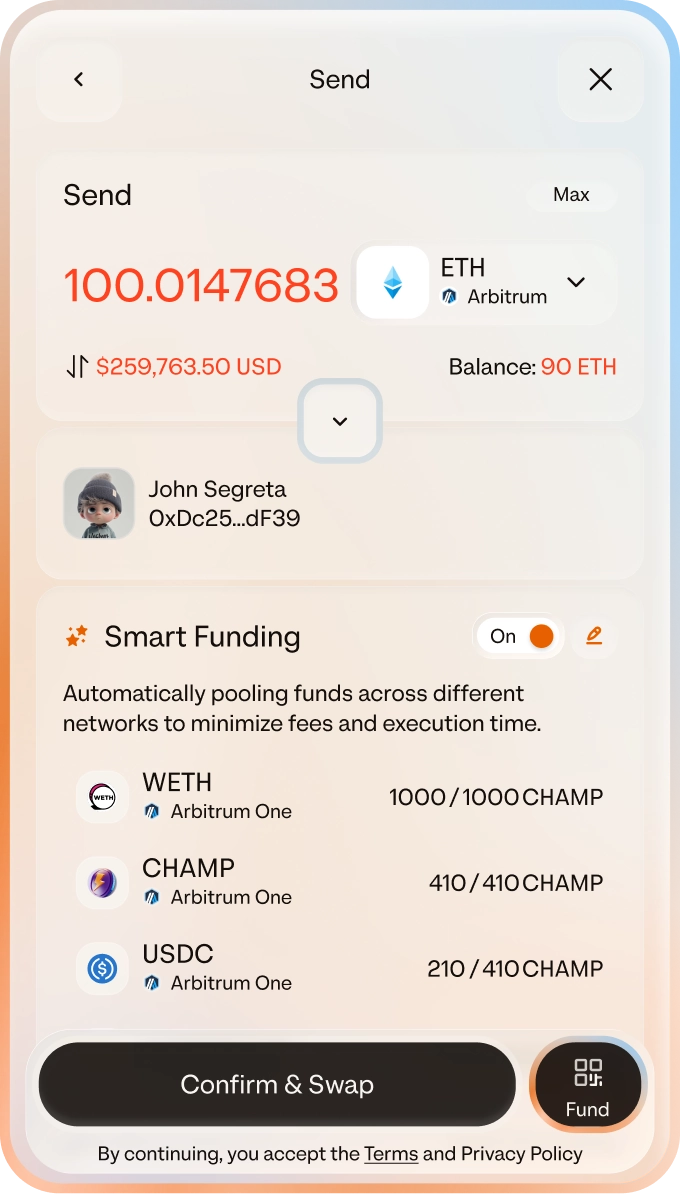Go back with the left arrow
The width and height of the screenshot is (680, 1194).
78,79
